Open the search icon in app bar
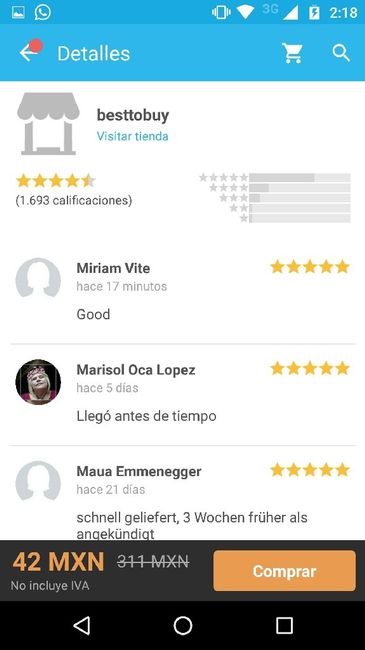 341,53
